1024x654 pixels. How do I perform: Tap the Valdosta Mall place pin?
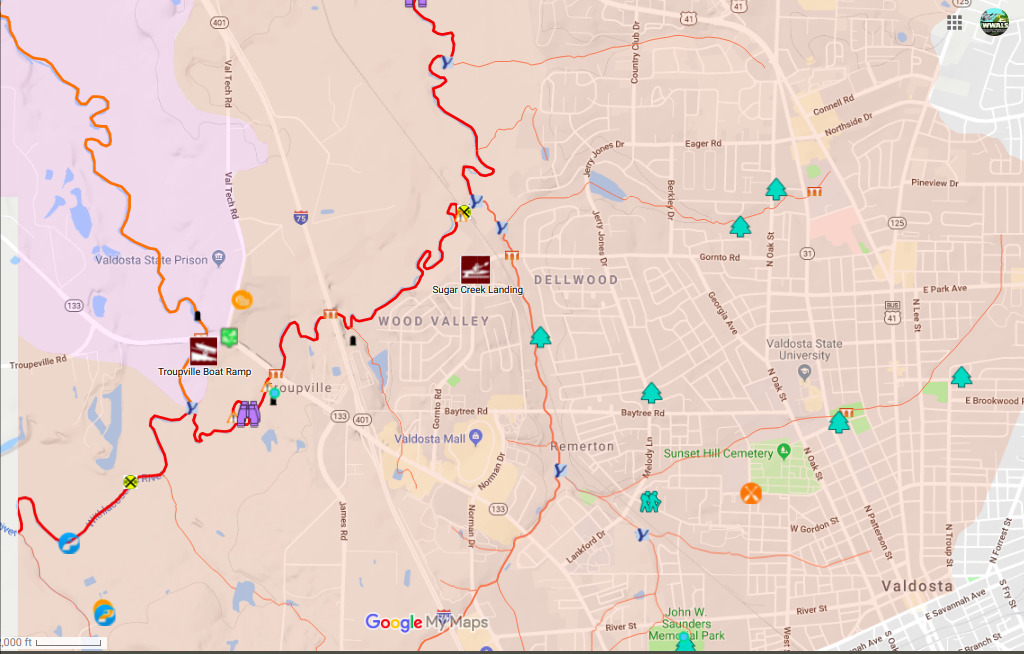click(476, 437)
